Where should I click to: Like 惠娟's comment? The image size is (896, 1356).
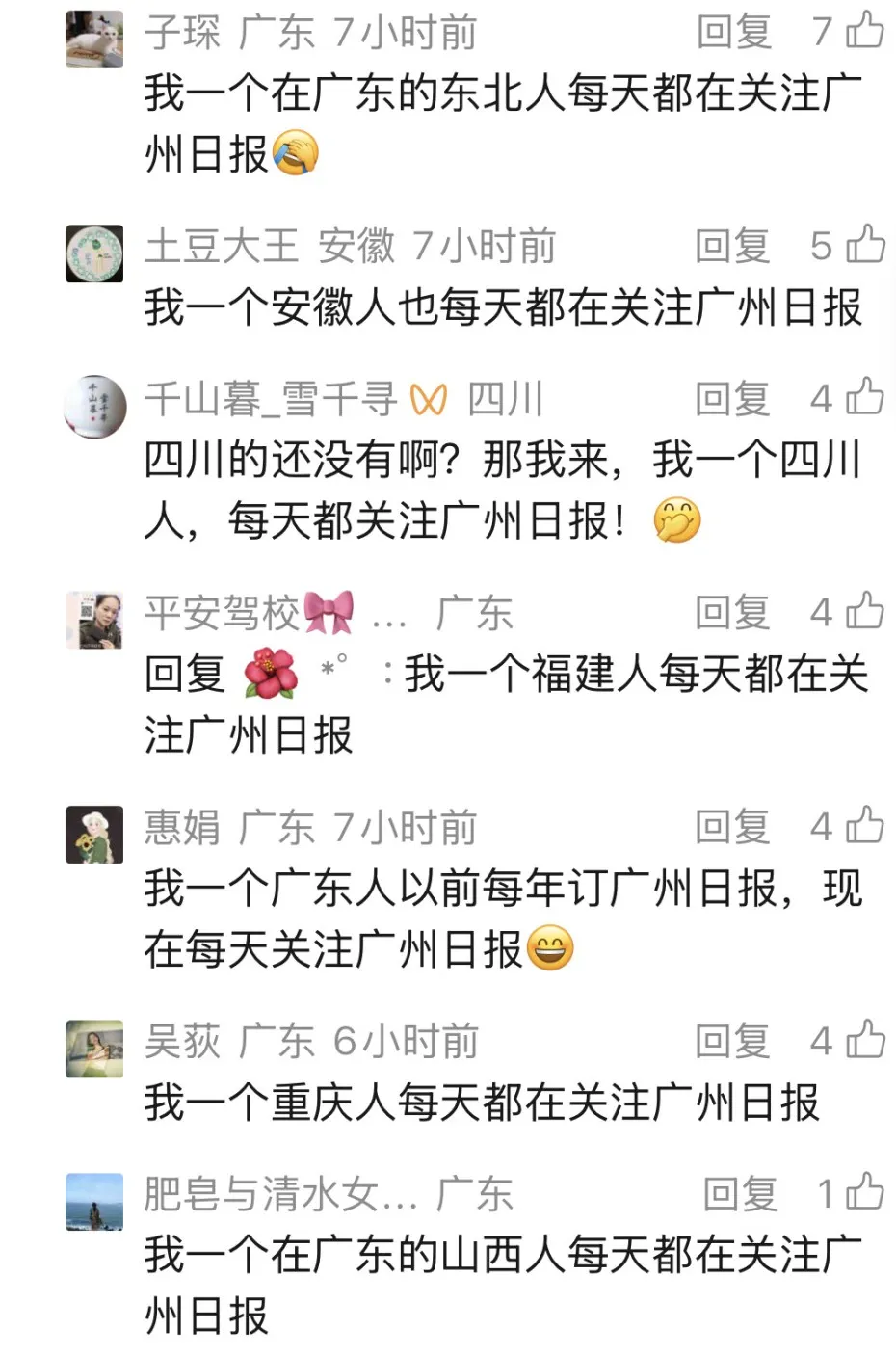tap(864, 826)
